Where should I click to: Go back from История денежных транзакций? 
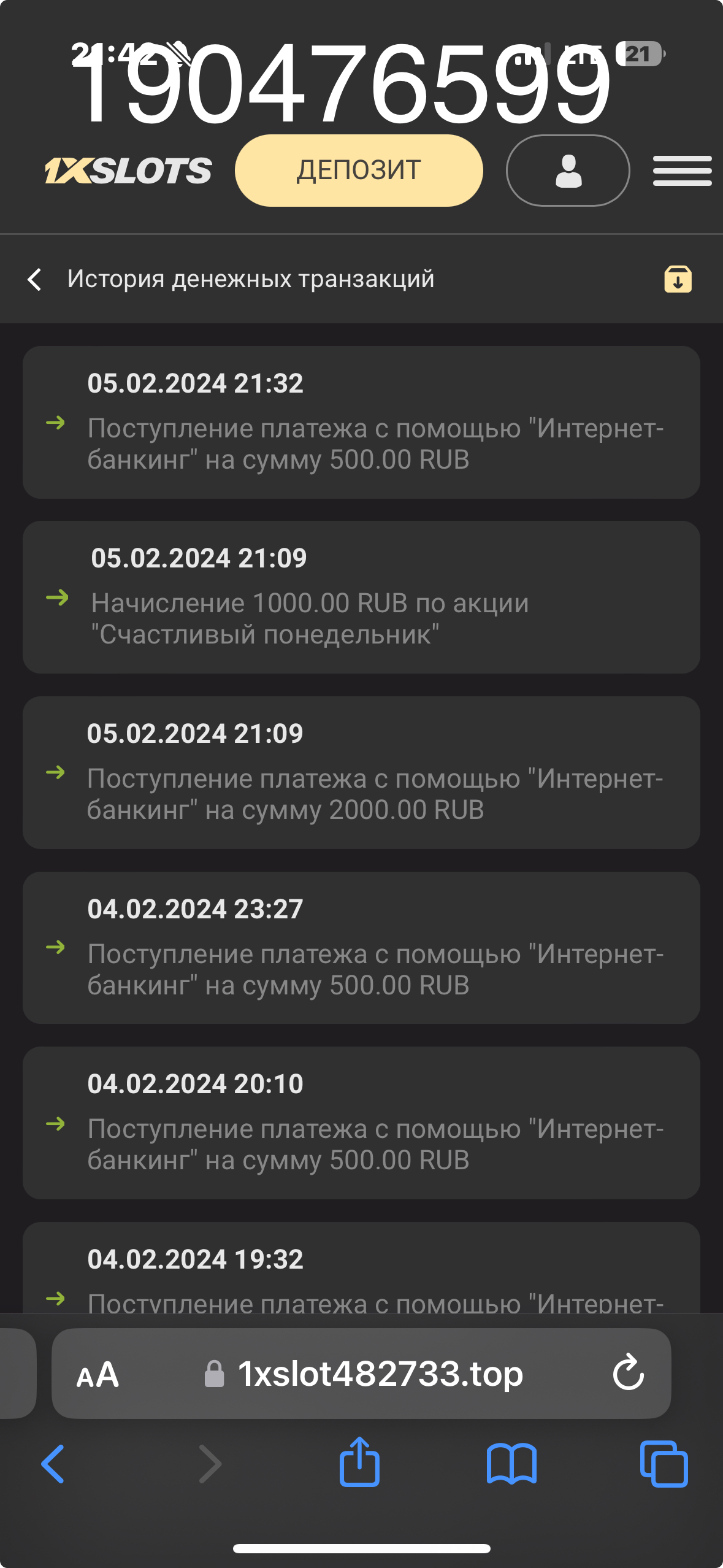pos(35,280)
